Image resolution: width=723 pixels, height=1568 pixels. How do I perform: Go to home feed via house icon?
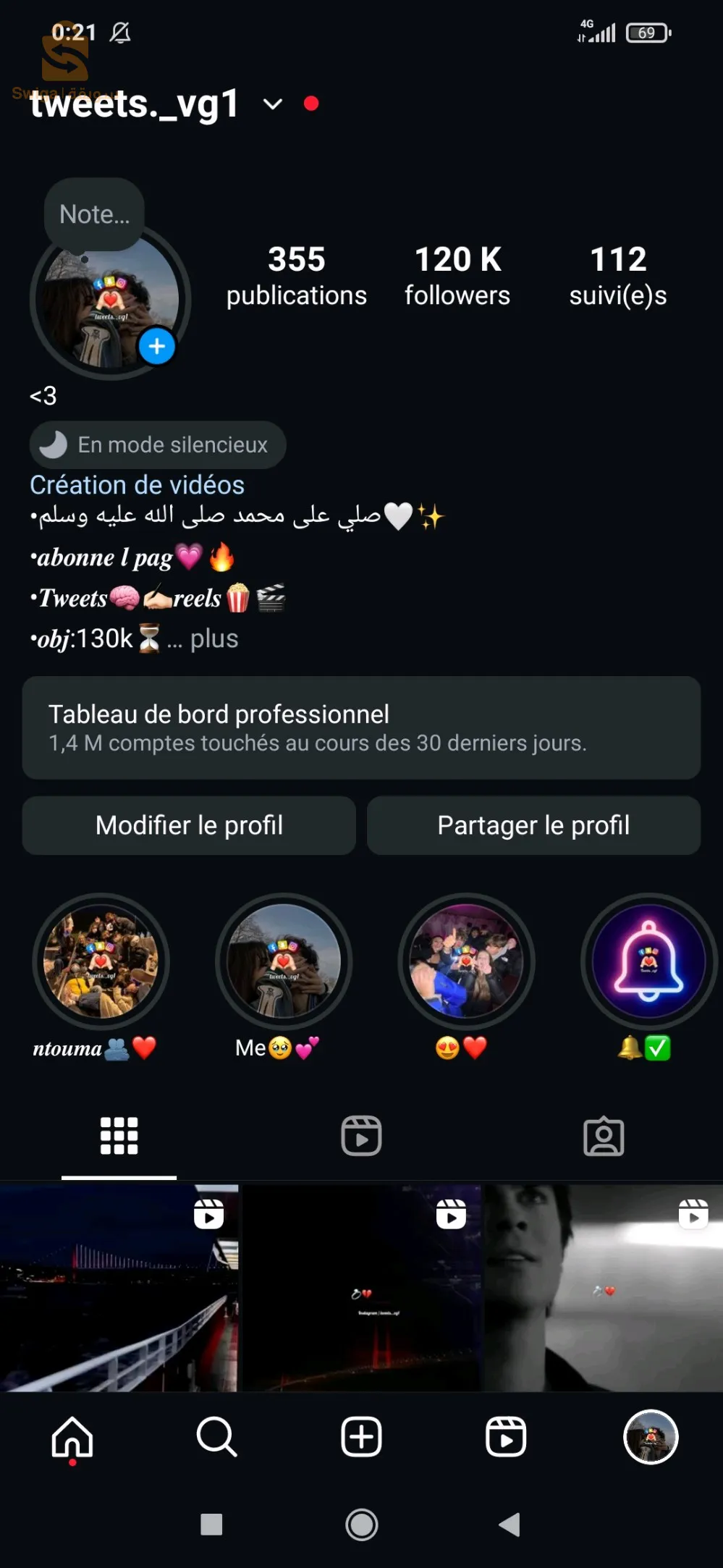[71, 1437]
